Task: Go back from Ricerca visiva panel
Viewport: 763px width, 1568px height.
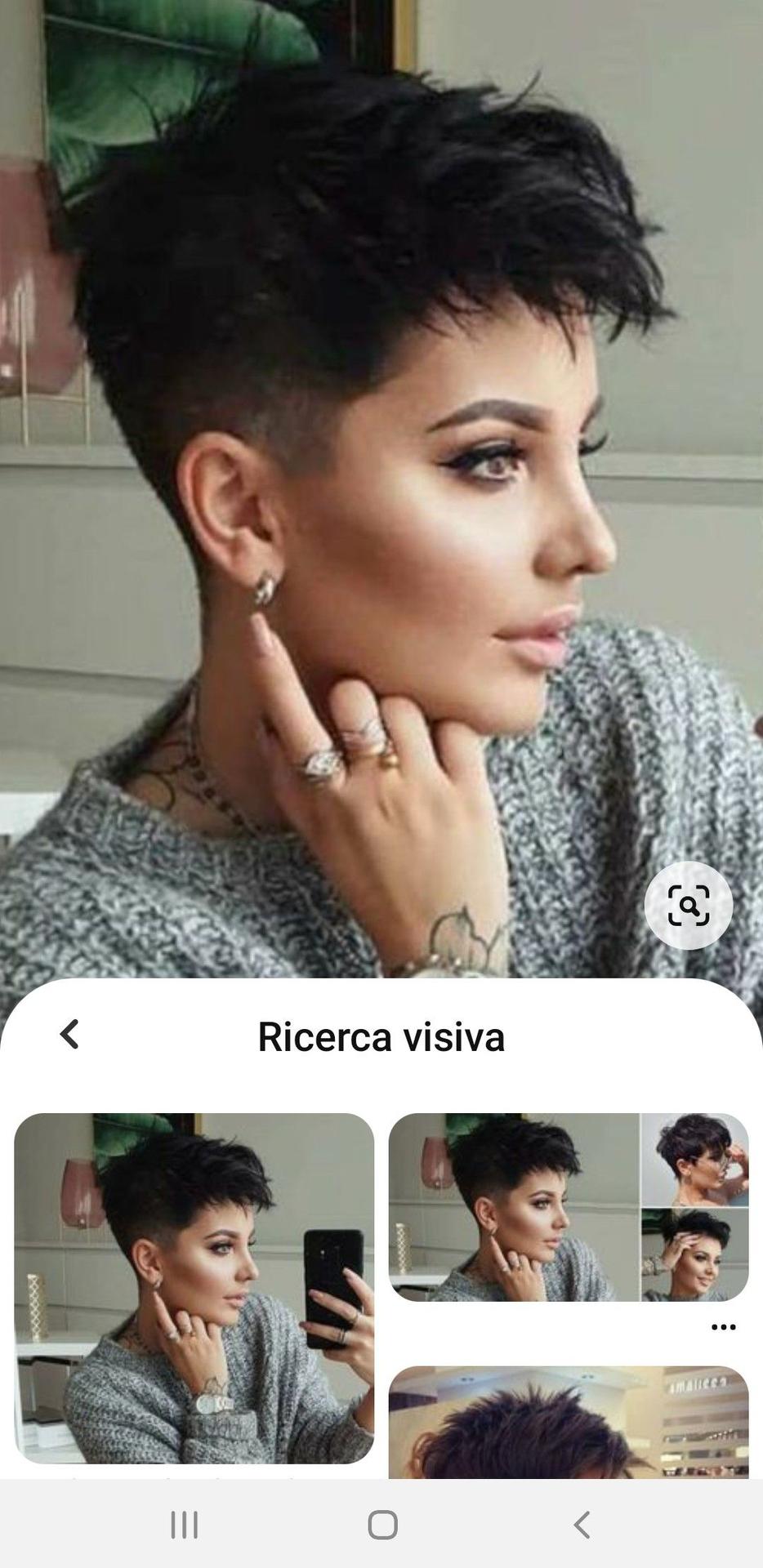Action: click(70, 1034)
